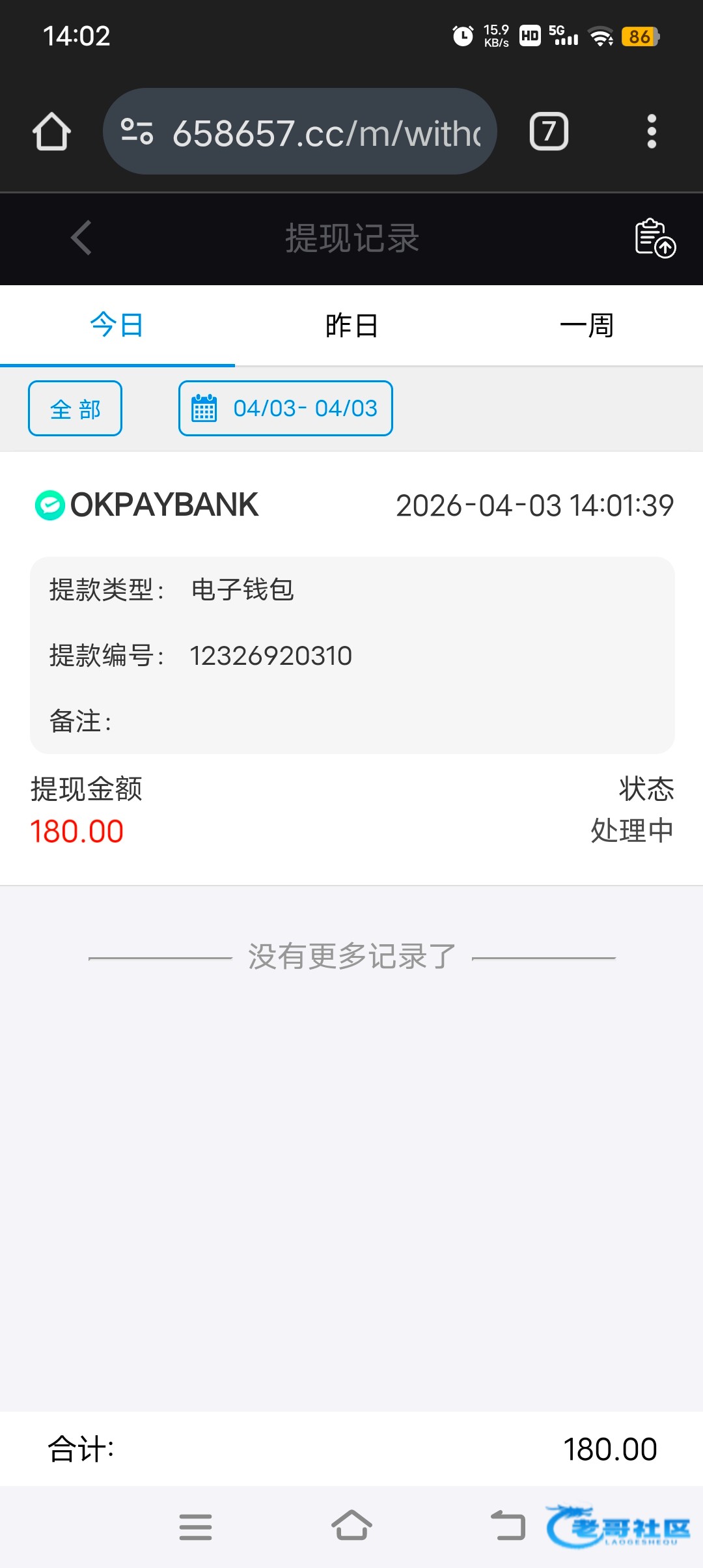
Task: Open the 04/03- 04/03 date range picker
Action: [286, 408]
